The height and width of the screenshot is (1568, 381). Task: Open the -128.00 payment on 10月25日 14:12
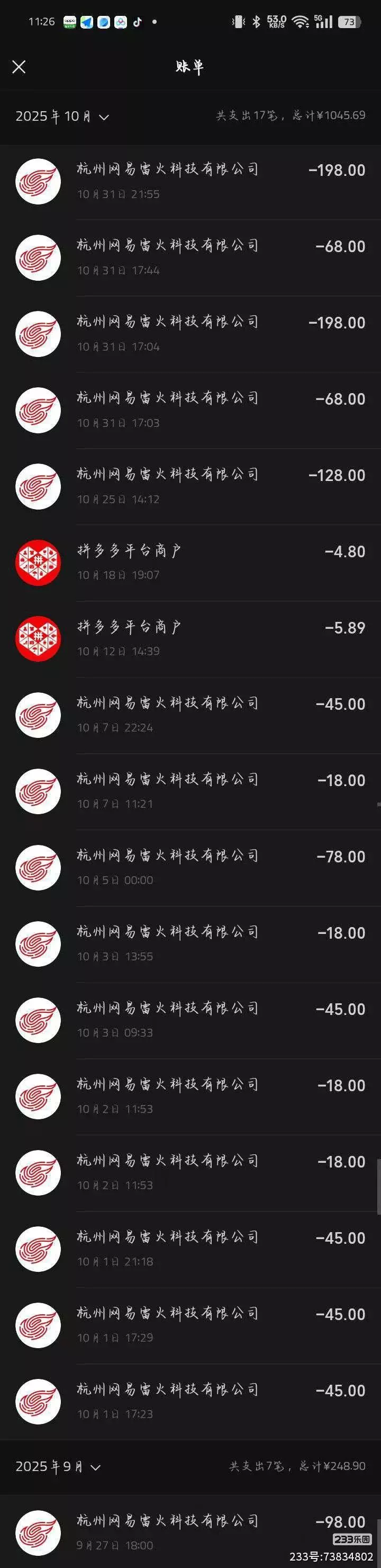tap(190, 486)
